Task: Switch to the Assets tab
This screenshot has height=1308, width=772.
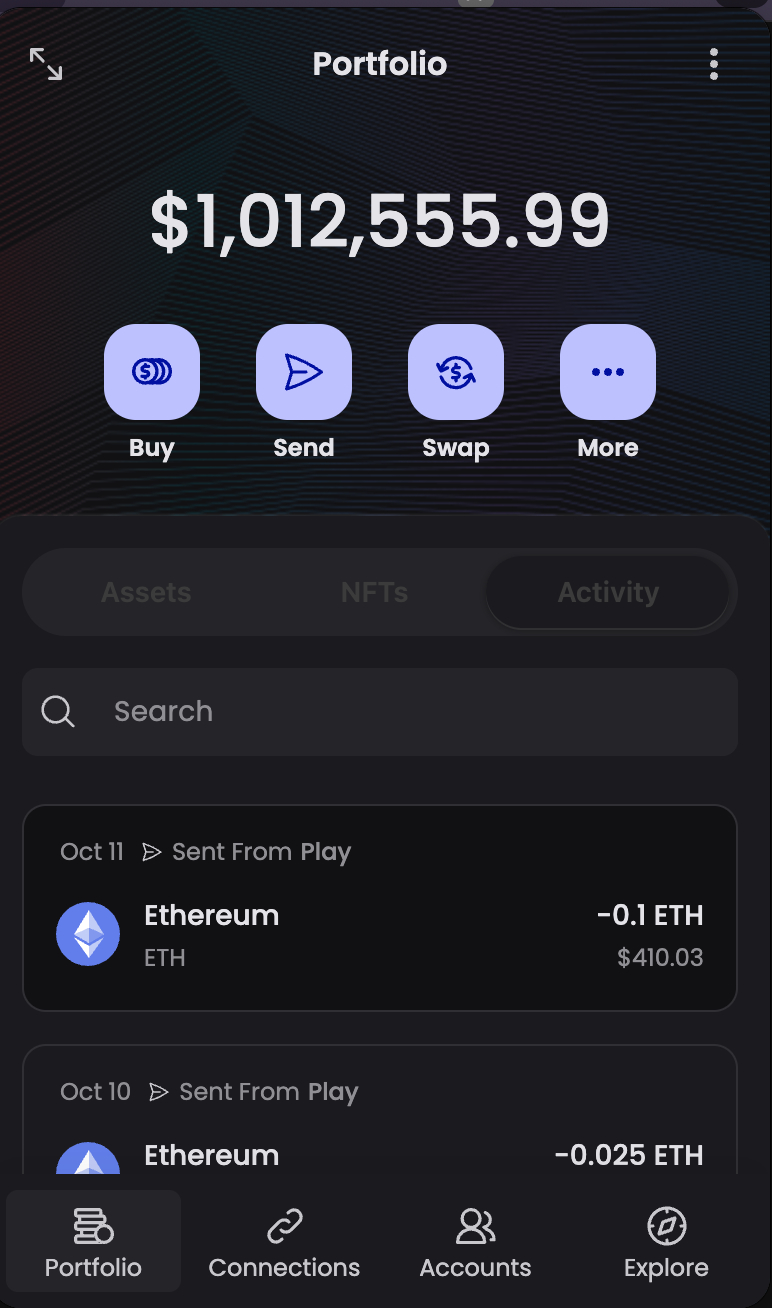Action: click(x=146, y=592)
